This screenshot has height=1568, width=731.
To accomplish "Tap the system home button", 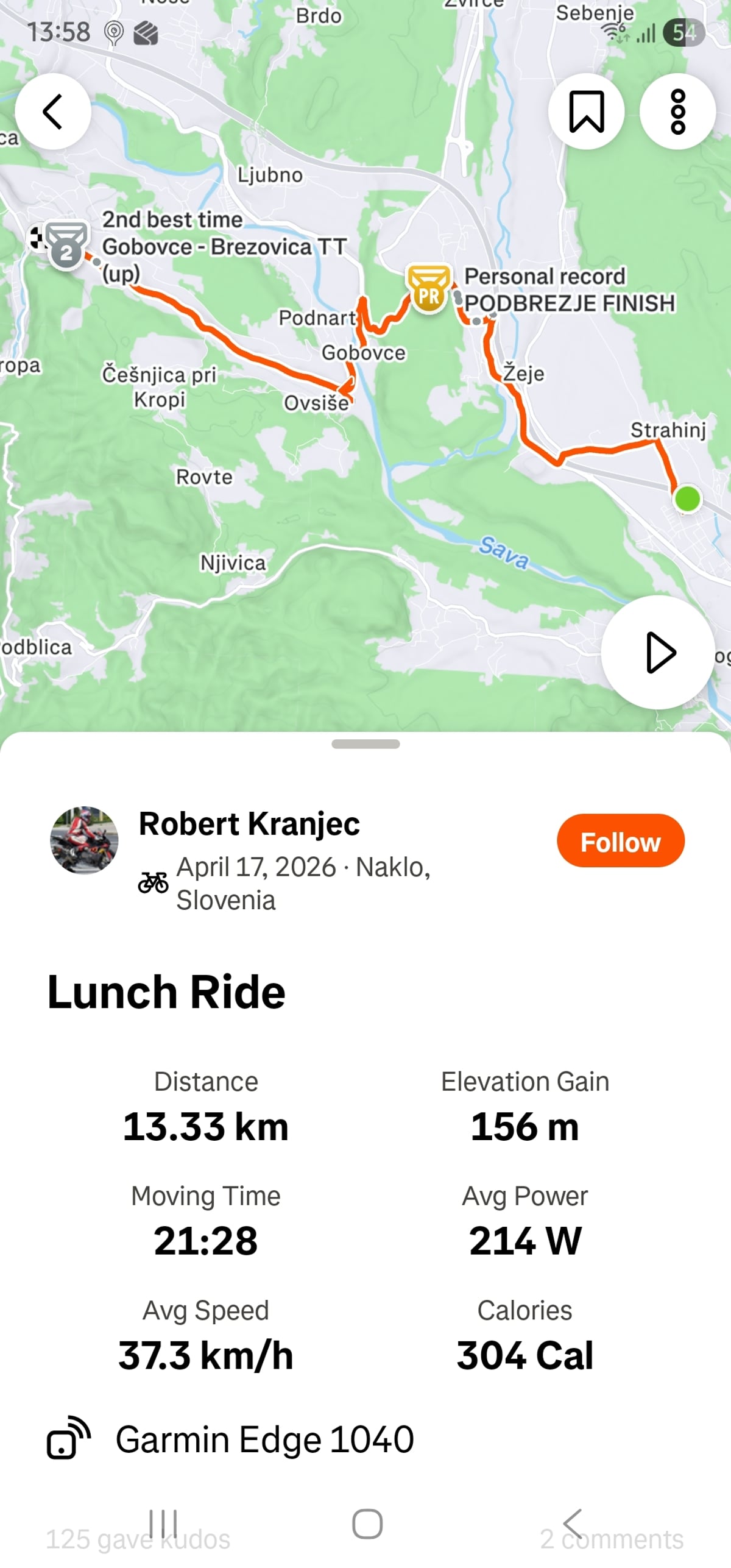I will click(x=367, y=1524).
